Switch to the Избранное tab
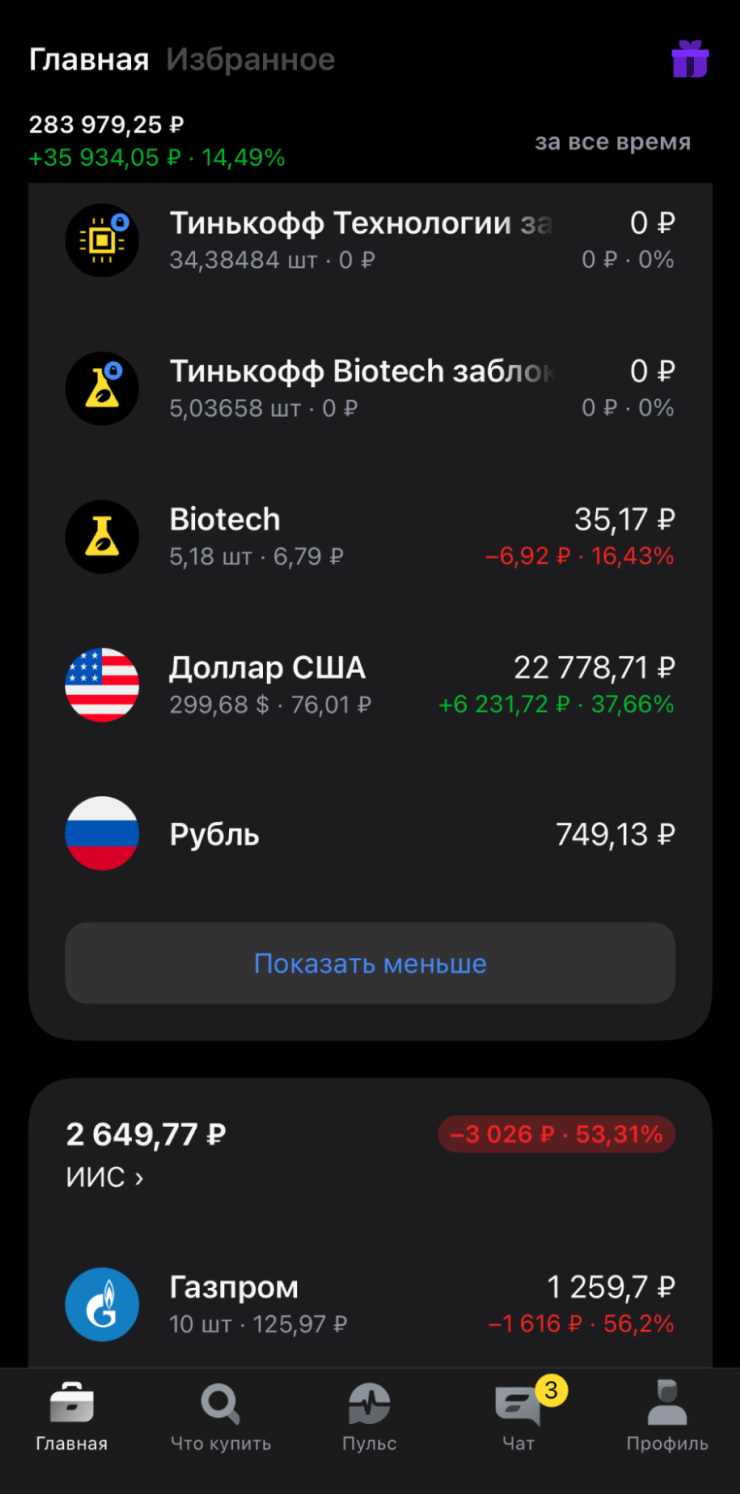This screenshot has height=1494, width=740. pyautogui.click(x=250, y=60)
